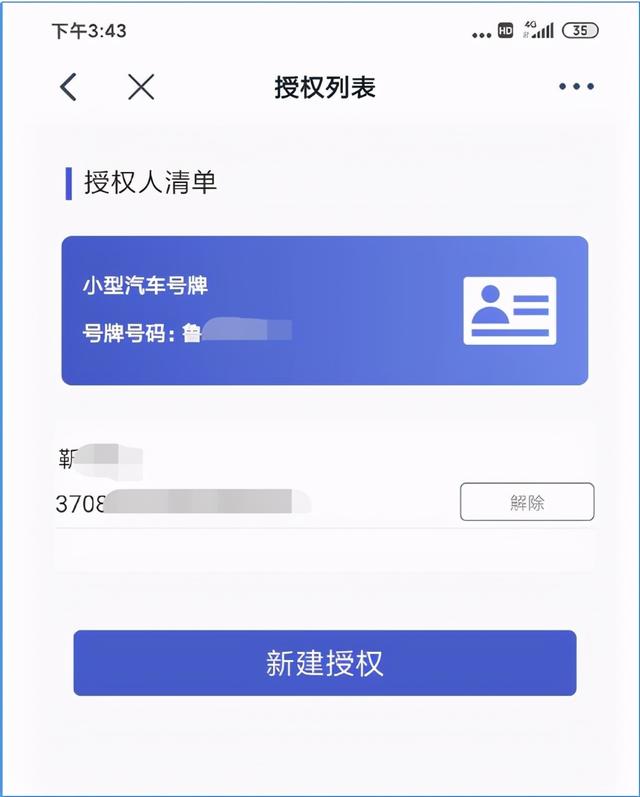
Task: Open the 小型汽车号牌 vehicle card
Action: [x=325, y=311]
